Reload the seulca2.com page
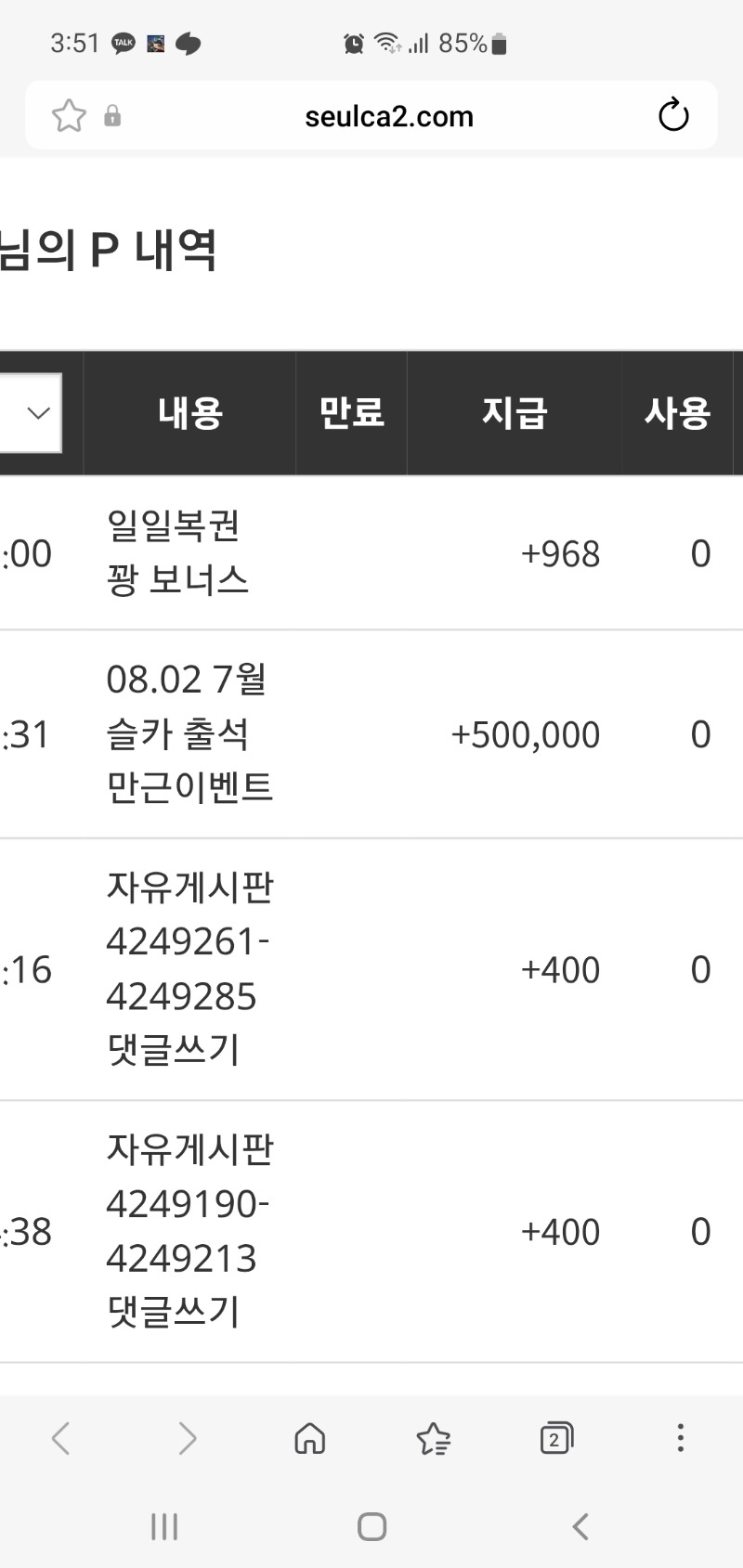 pos(673,116)
